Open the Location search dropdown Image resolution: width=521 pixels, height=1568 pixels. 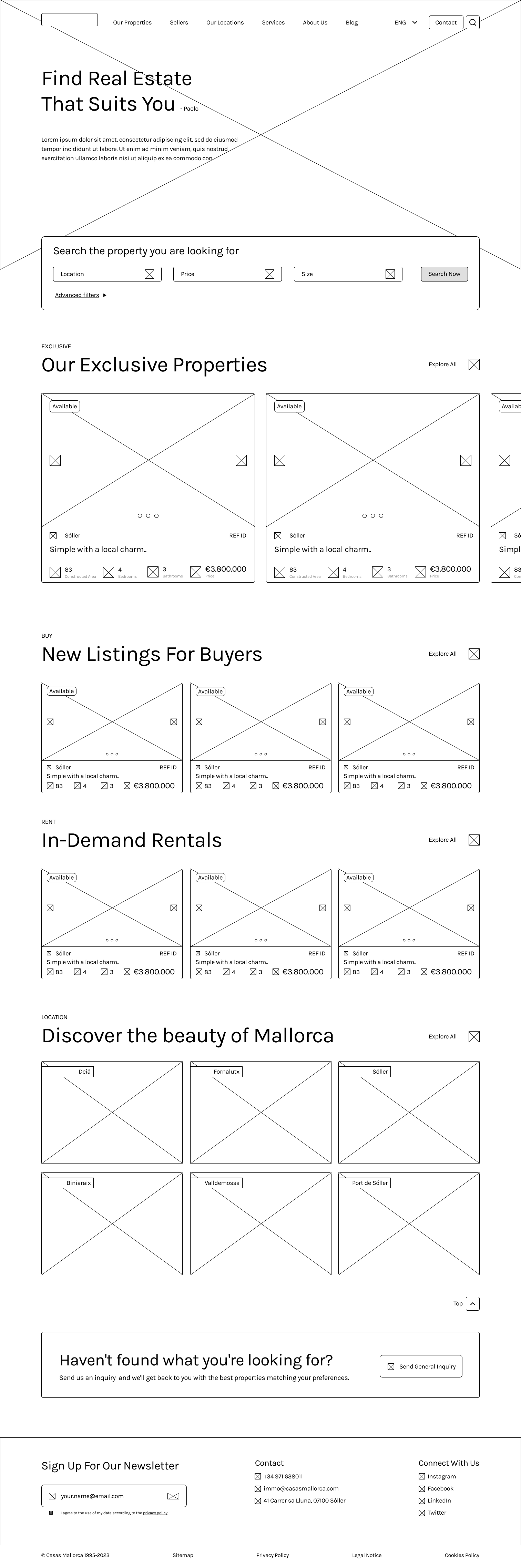(107, 274)
